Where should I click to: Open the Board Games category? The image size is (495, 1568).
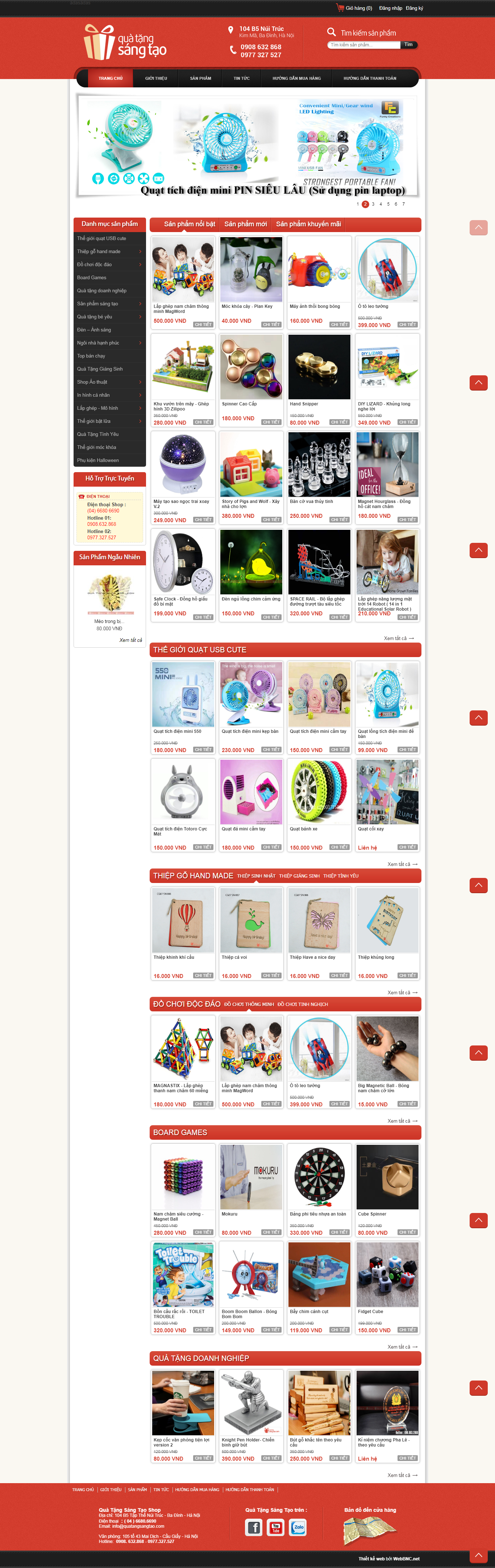(92, 277)
